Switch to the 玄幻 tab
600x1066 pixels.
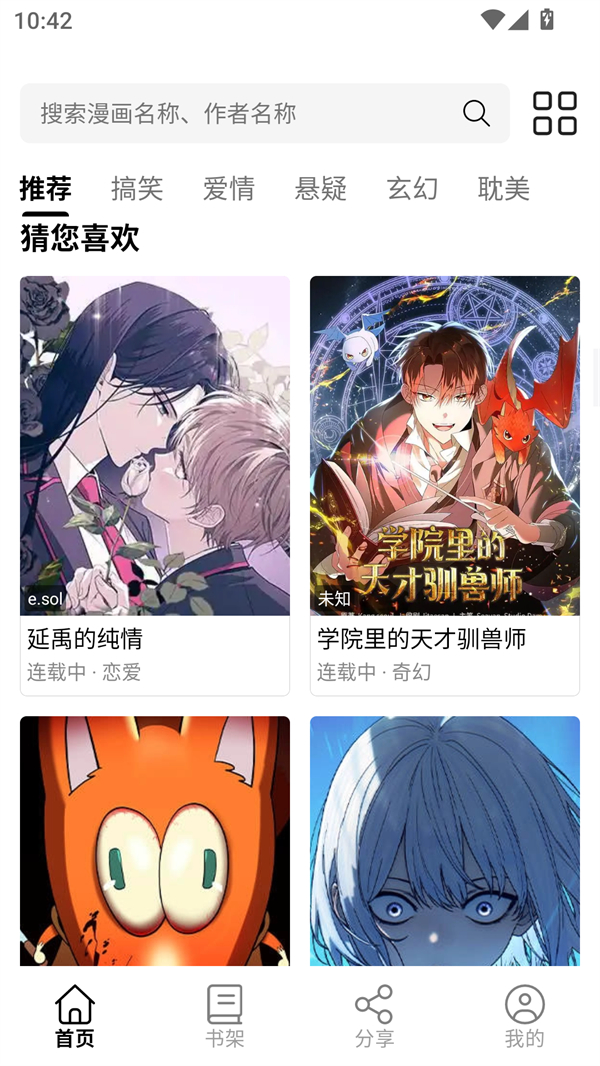point(412,188)
